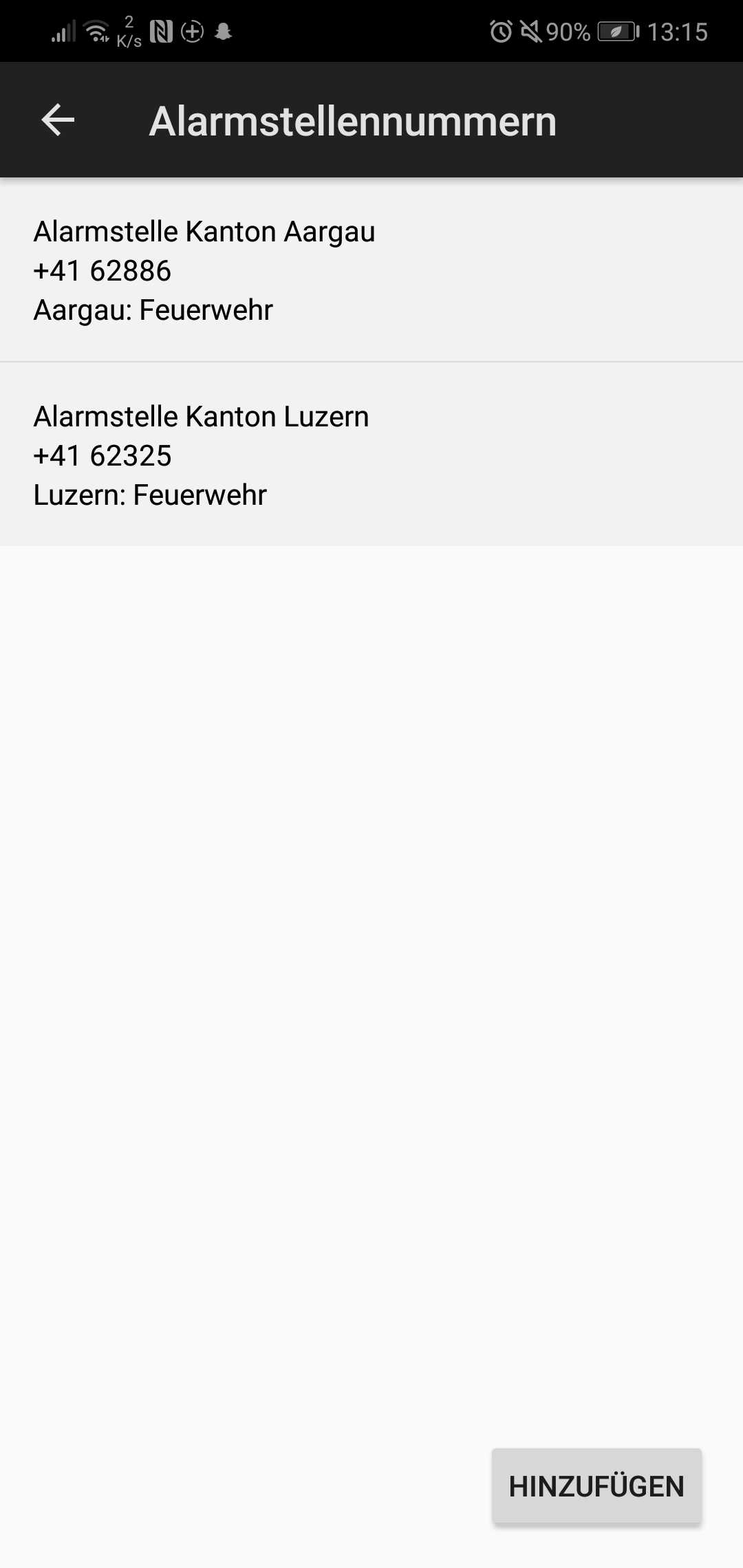Tap the network speed K/s indicator
The image size is (743, 1568).
point(129,32)
